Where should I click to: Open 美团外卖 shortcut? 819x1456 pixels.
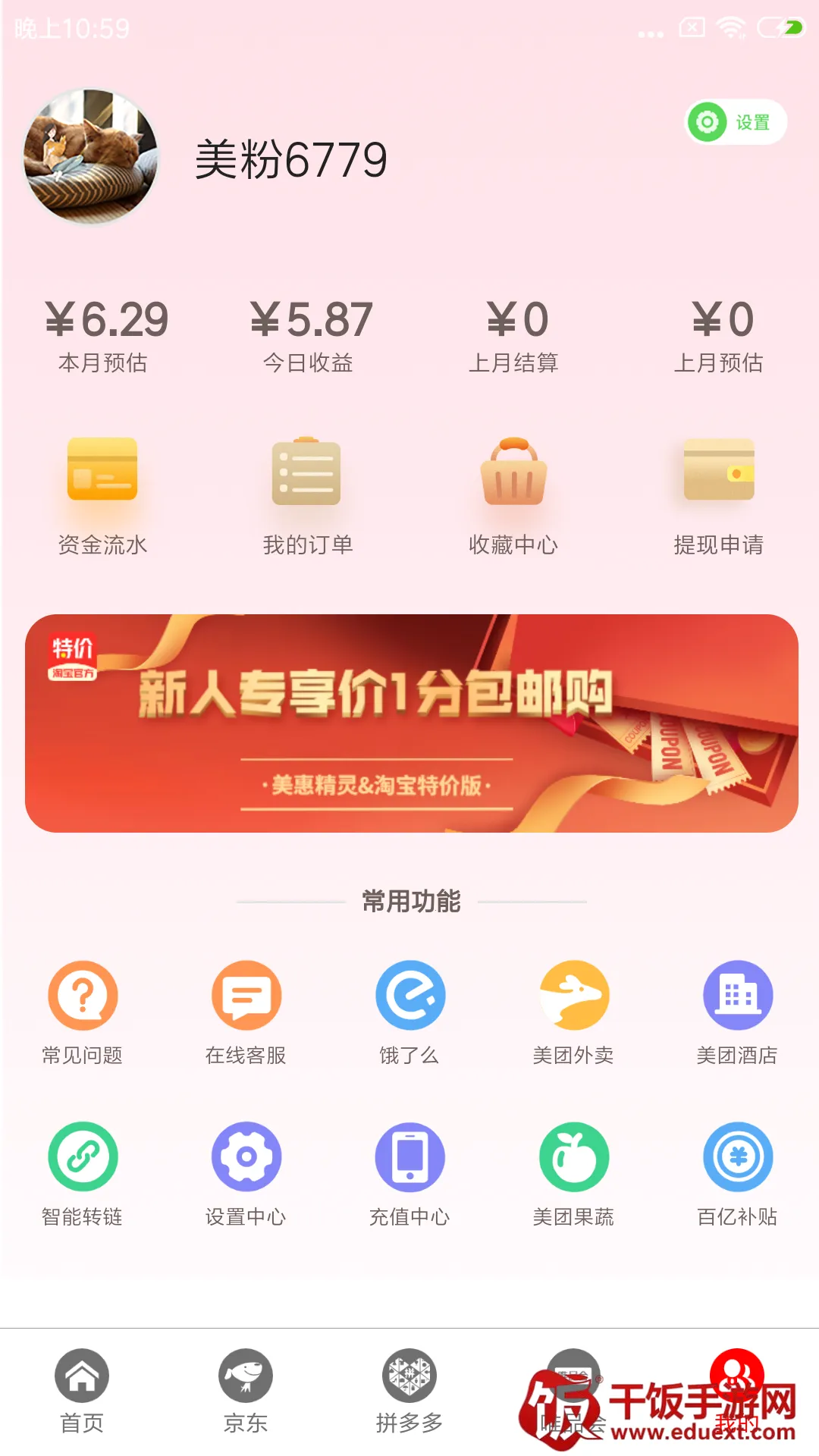tap(574, 1012)
